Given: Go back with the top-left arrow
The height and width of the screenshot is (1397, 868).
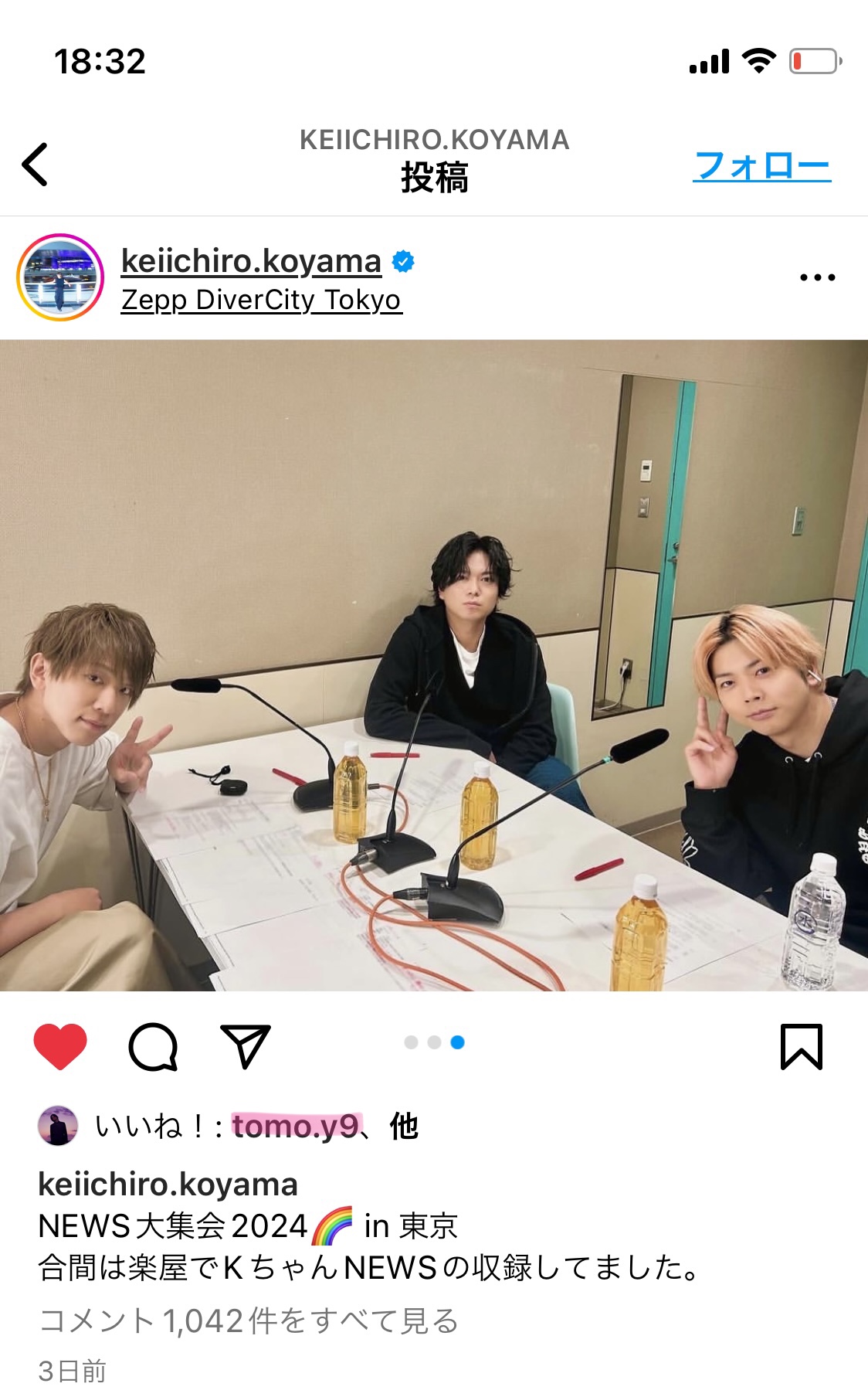Looking at the screenshot, I should [35, 164].
